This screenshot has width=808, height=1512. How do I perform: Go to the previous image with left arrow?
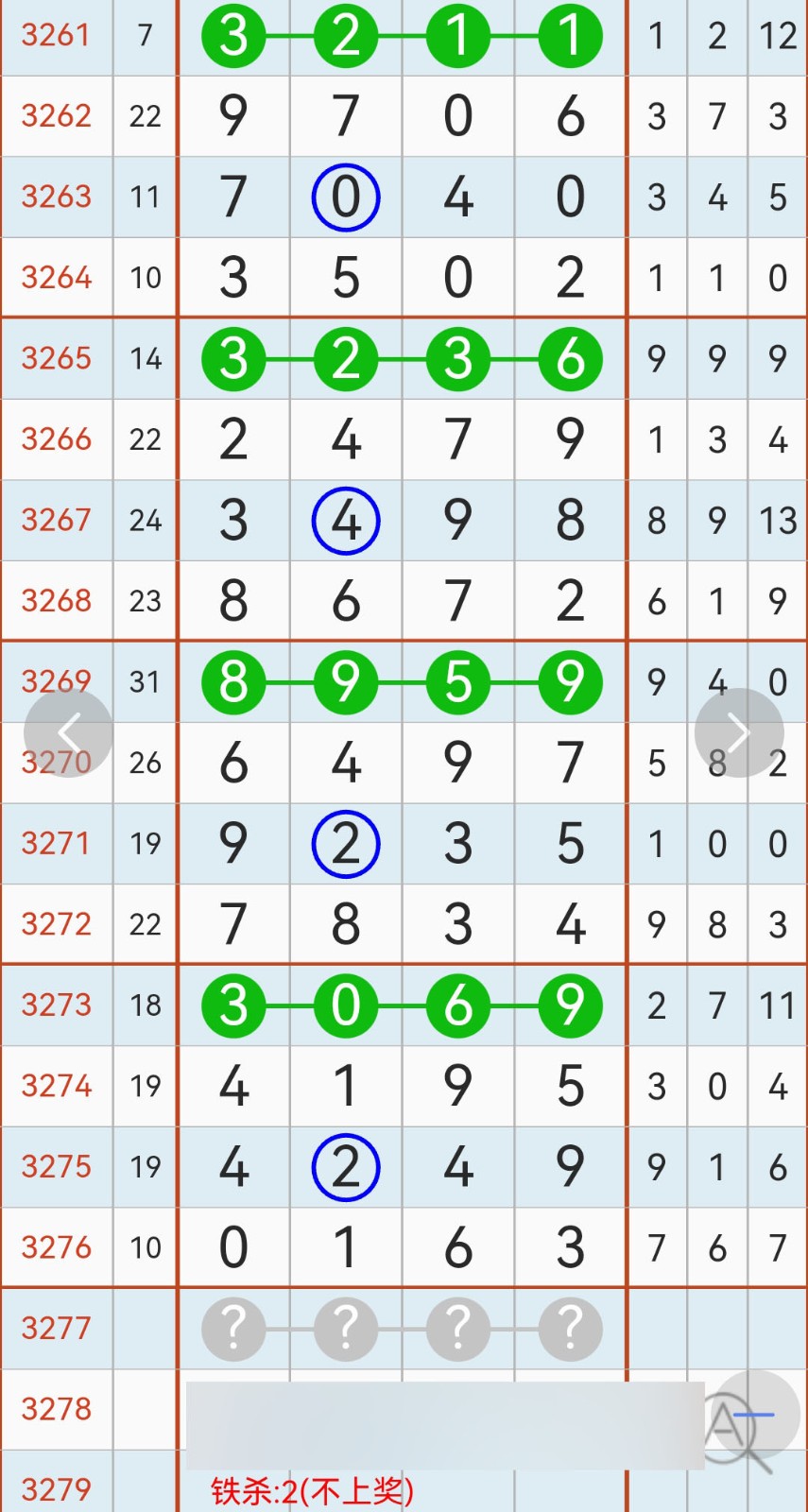[x=68, y=732]
